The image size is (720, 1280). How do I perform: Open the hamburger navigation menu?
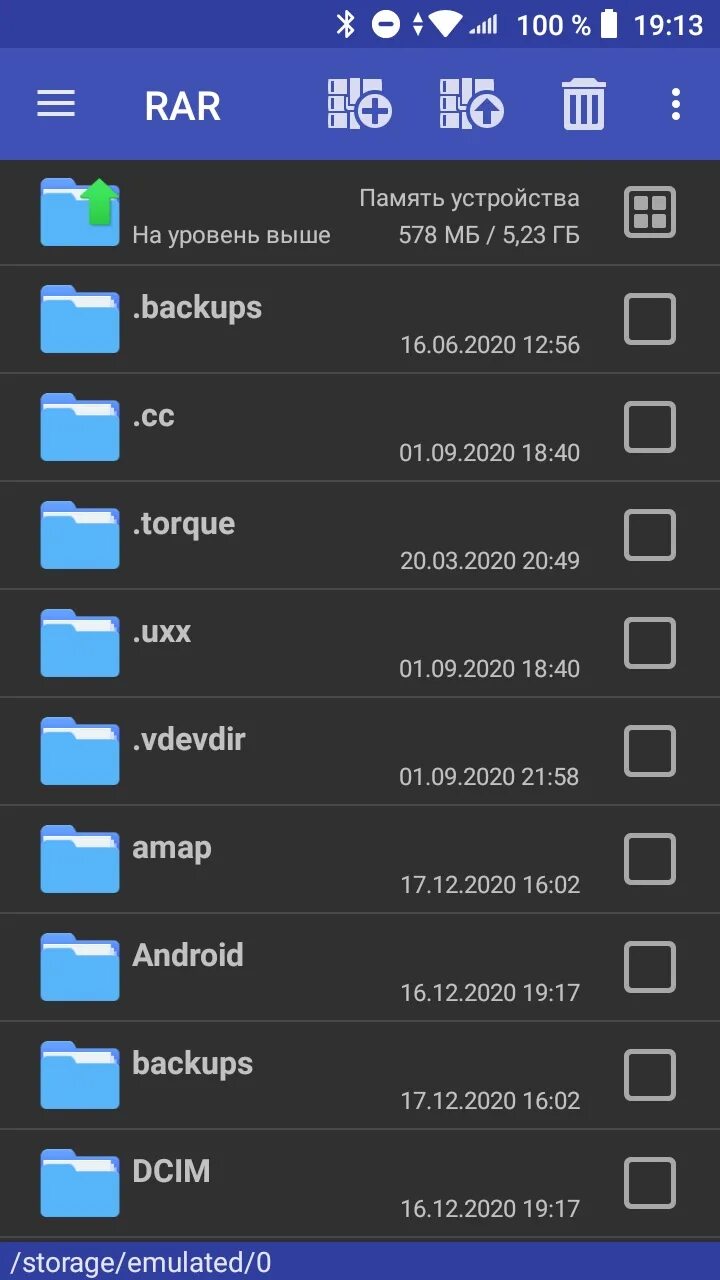[x=56, y=104]
